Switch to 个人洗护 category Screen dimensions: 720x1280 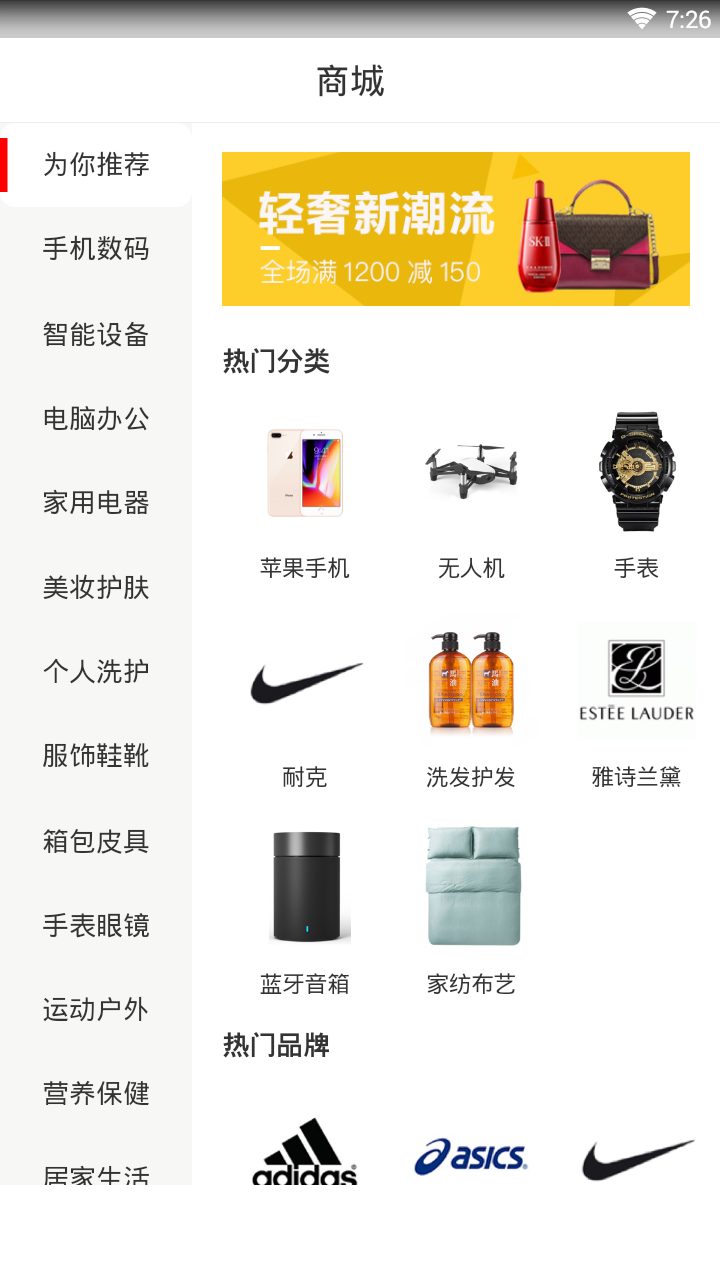(x=96, y=671)
